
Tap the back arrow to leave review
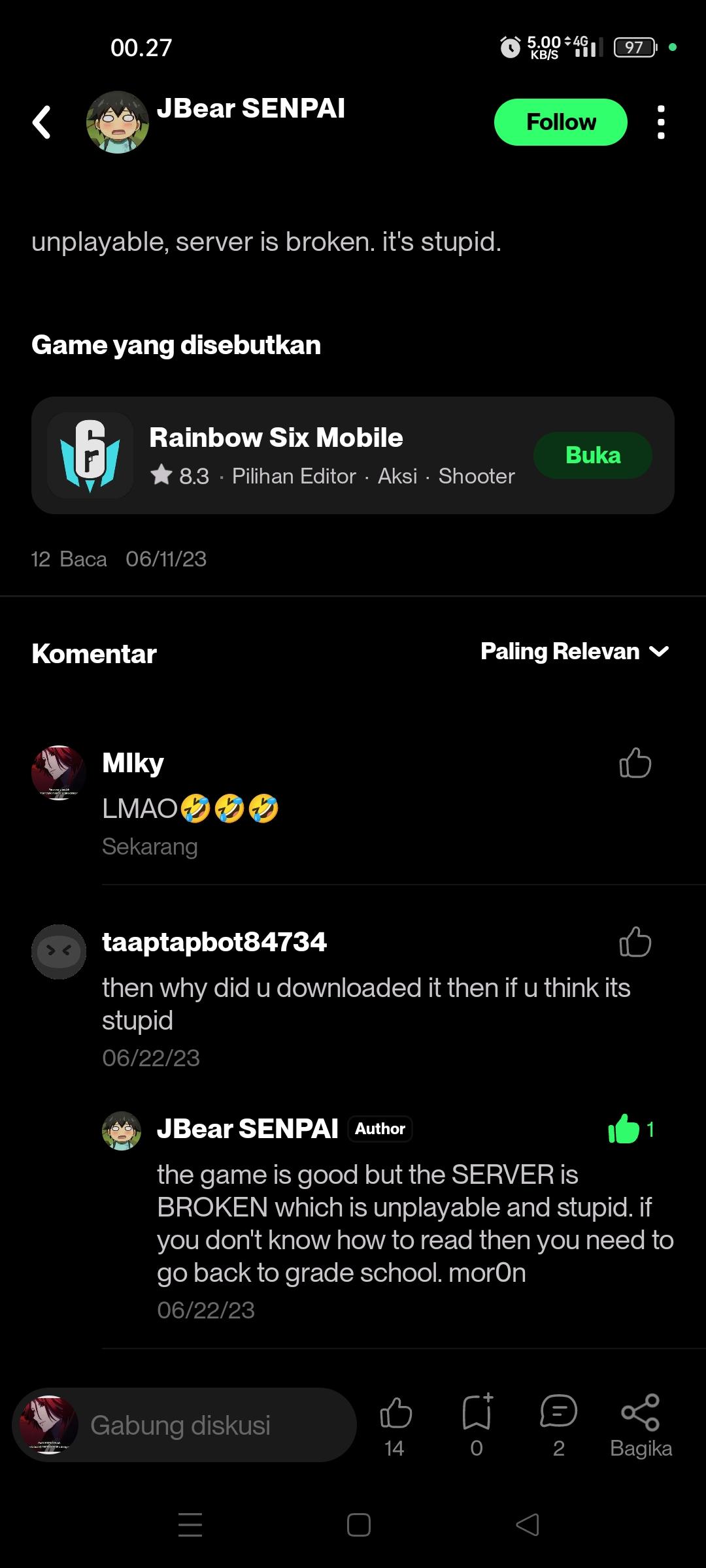click(x=41, y=122)
